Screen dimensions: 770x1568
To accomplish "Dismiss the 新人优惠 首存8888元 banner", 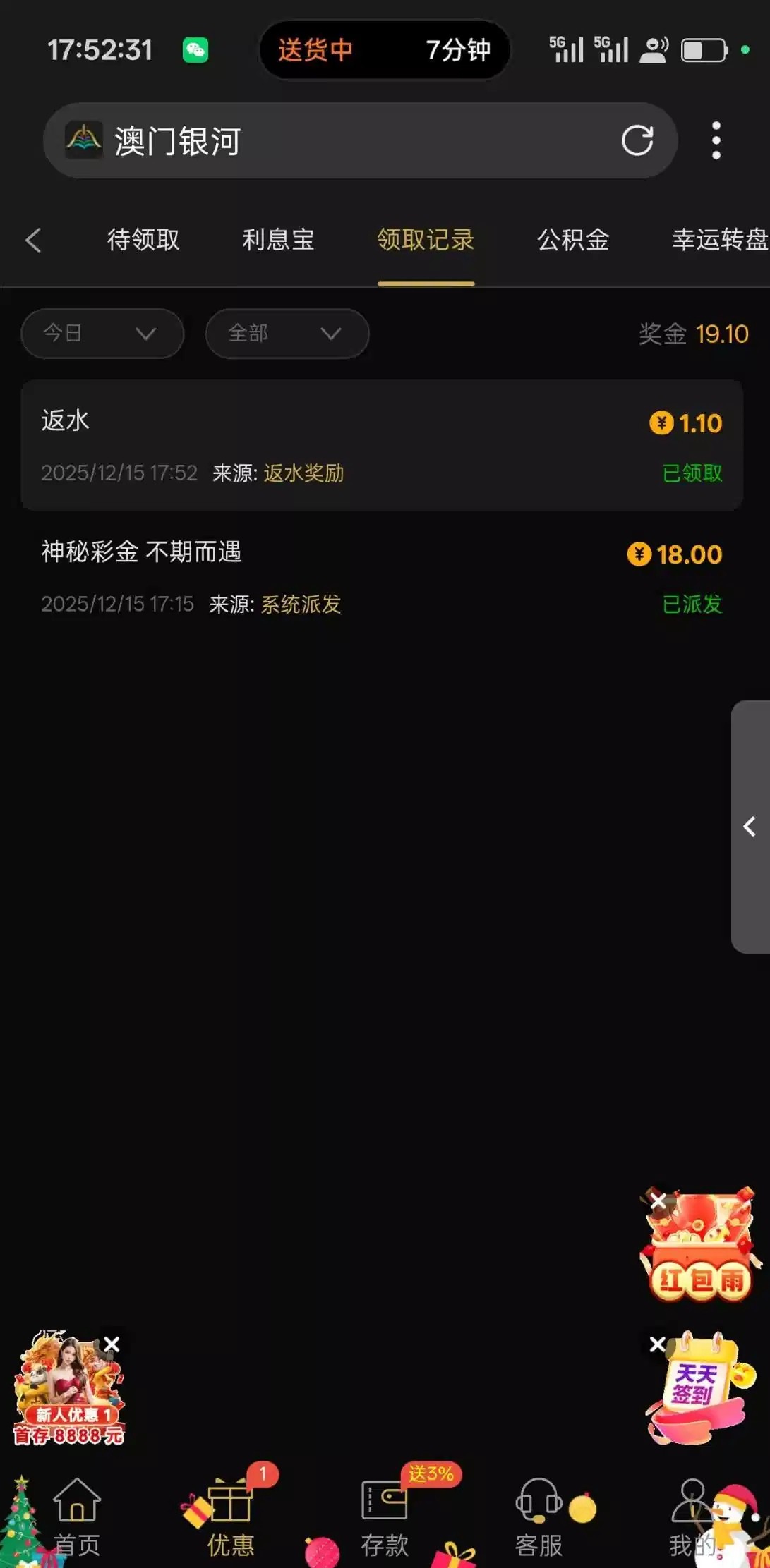I will tap(112, 1344).
